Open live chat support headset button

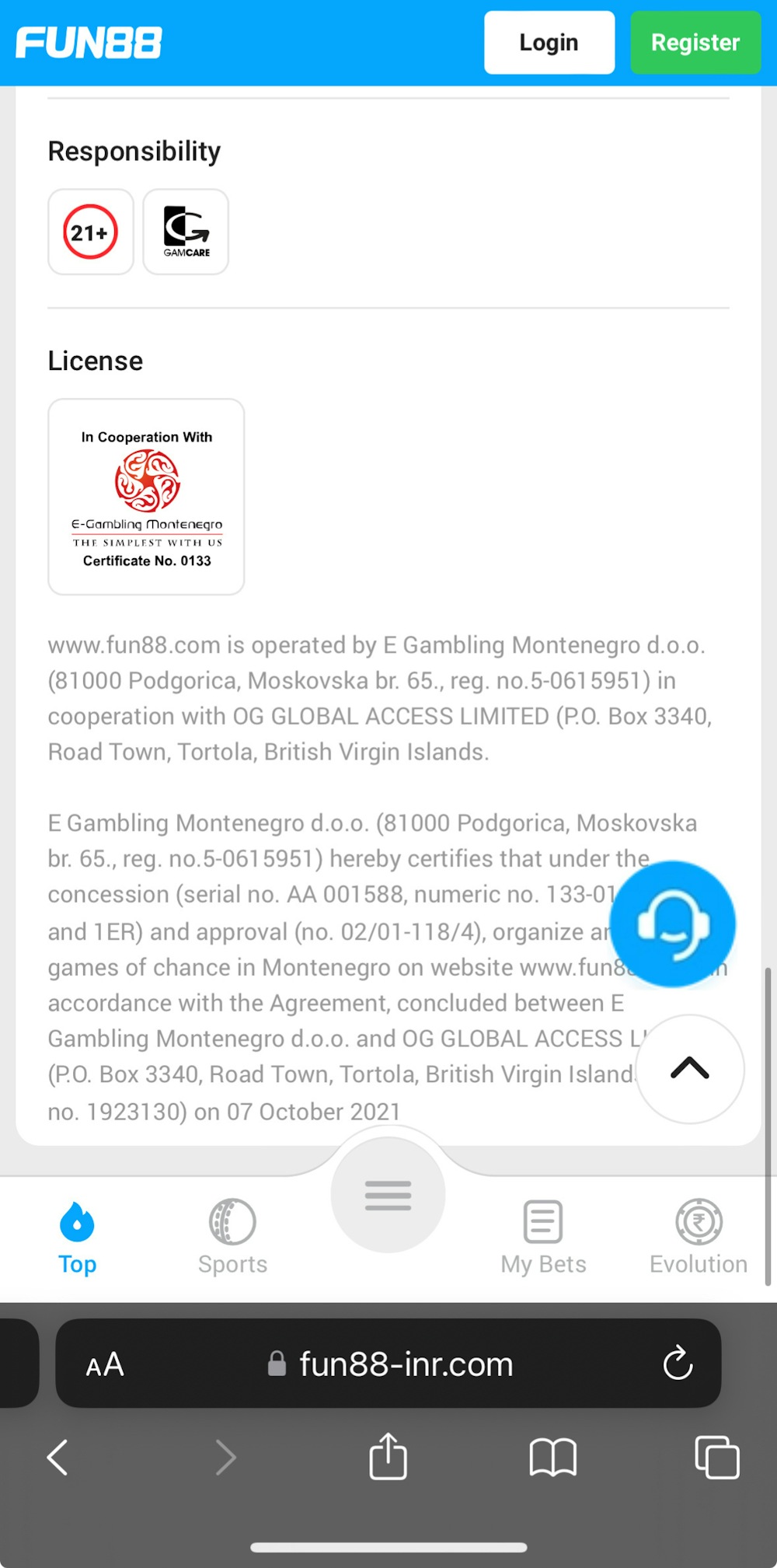(x=672, y=924)
